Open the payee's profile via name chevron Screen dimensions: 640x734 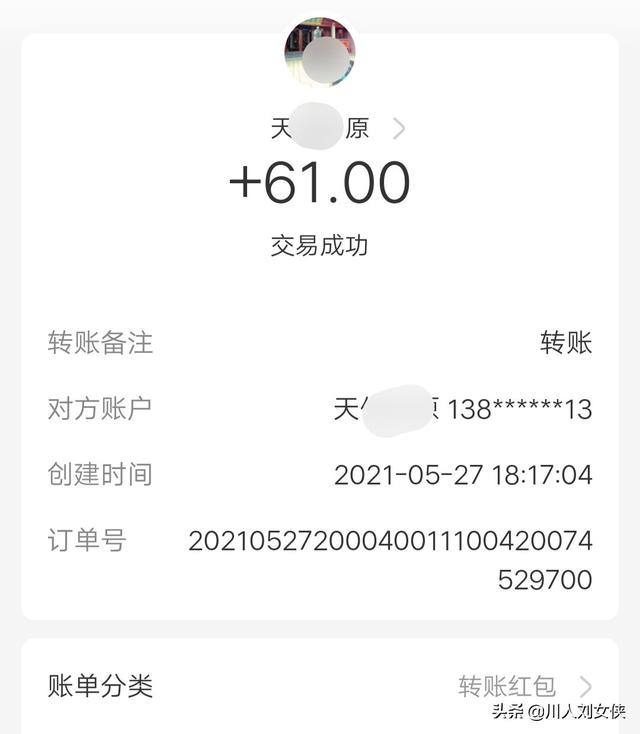tap(399, 129)
